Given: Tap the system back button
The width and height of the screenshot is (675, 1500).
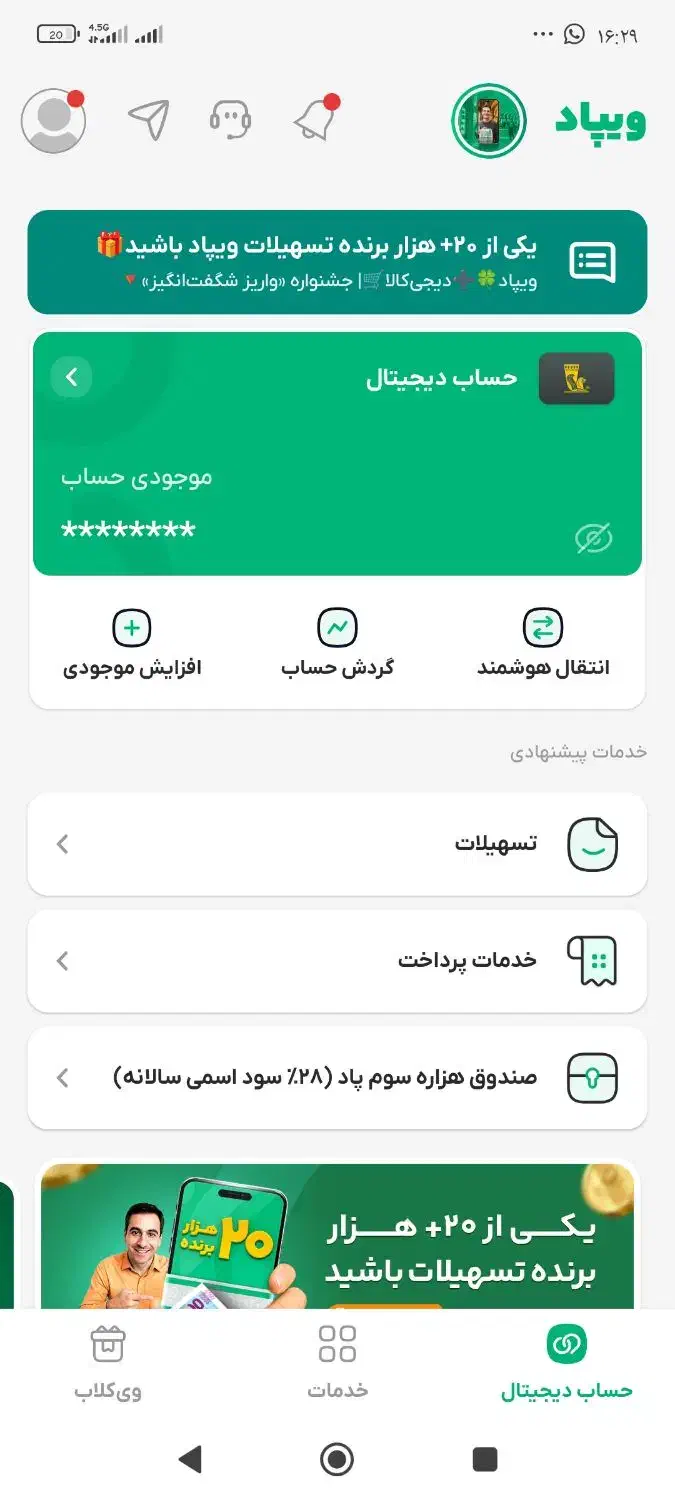Looking at the screenshot, I should [x=190, y=1459].
